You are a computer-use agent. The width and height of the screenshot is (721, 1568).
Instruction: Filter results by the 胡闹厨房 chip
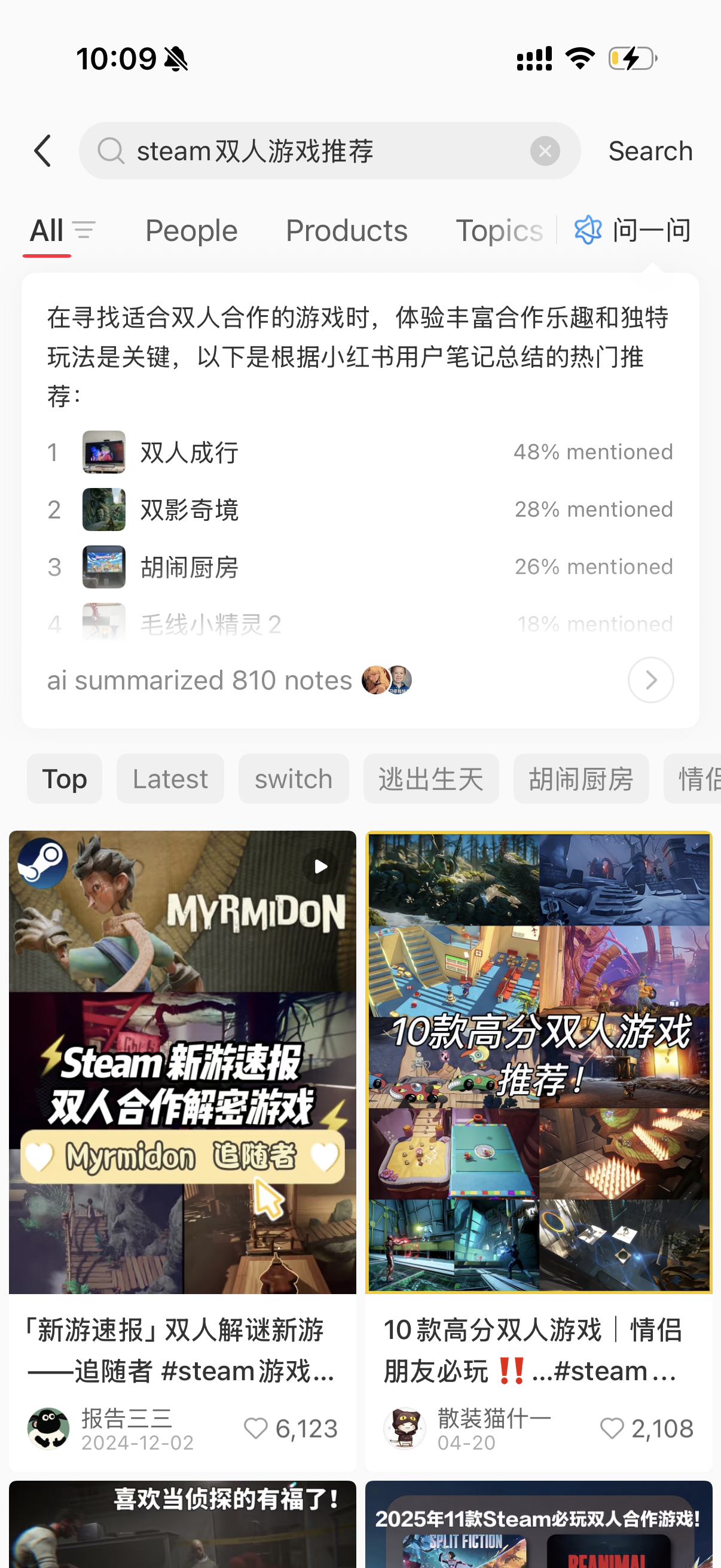581,779
